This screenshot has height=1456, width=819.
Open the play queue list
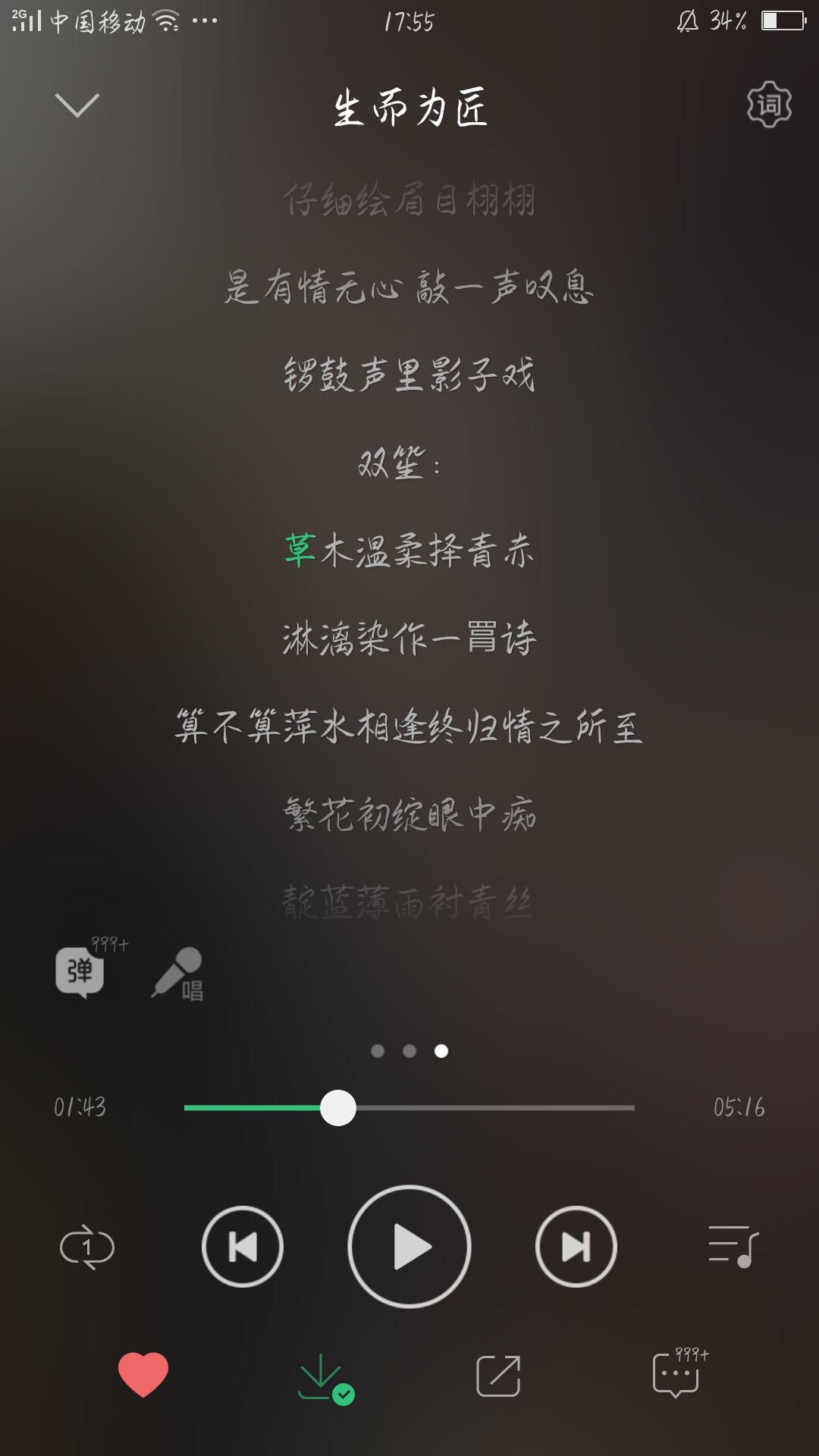coord(733,1247)
